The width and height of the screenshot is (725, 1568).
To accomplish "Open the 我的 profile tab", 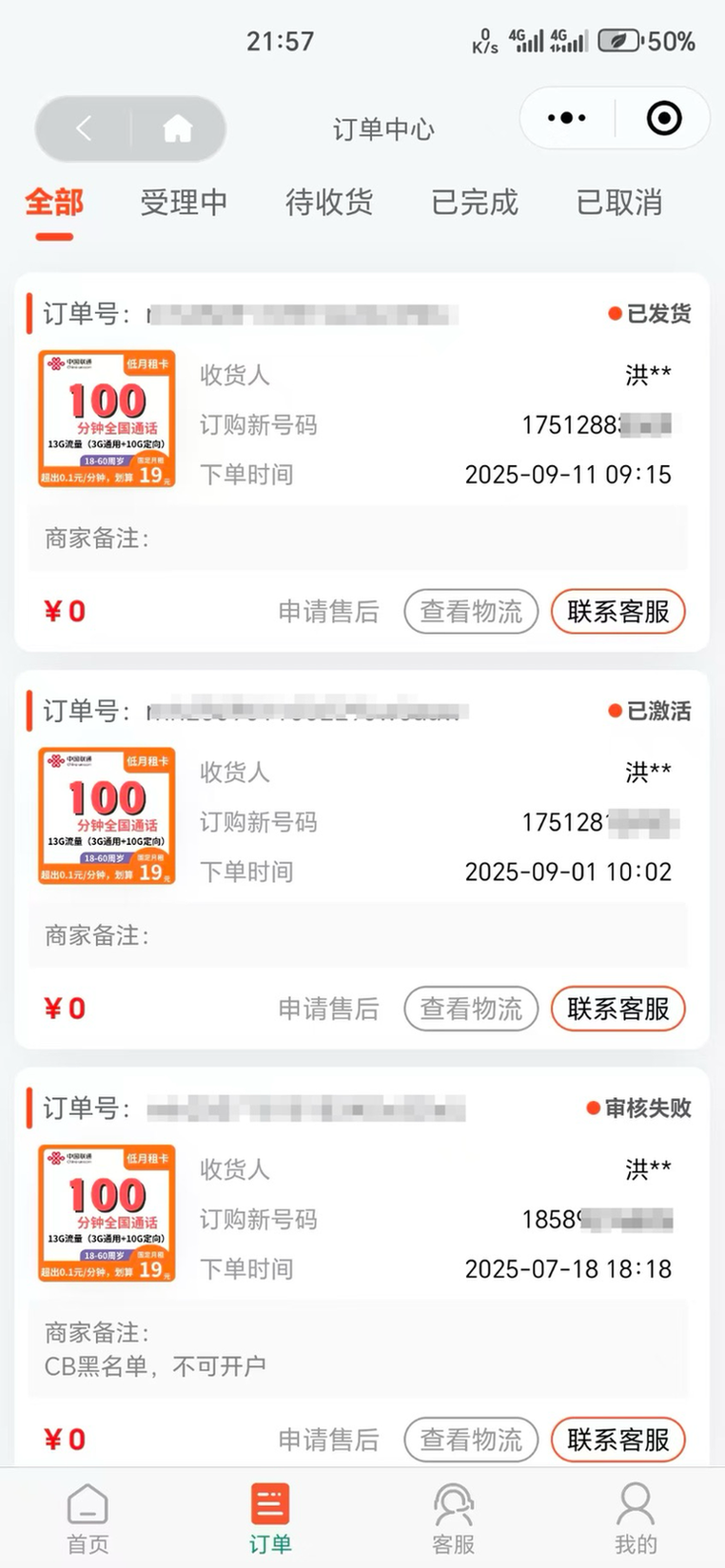I will point(635,1519).
